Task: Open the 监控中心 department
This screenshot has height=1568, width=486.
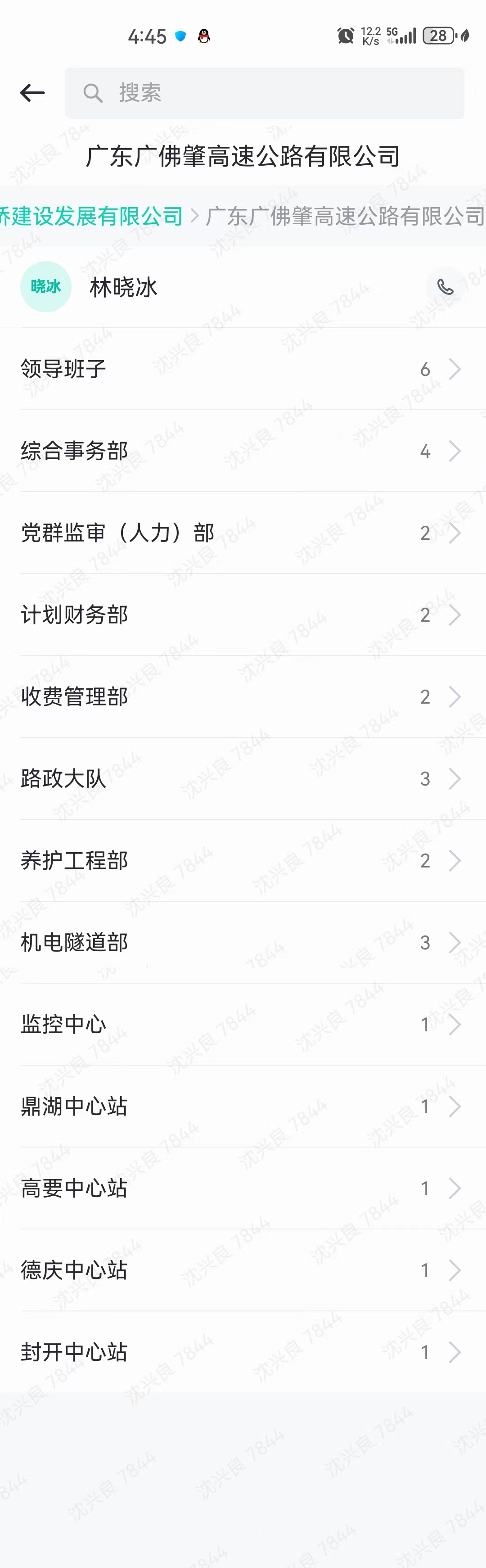Action: click(x=243, y=1025)
